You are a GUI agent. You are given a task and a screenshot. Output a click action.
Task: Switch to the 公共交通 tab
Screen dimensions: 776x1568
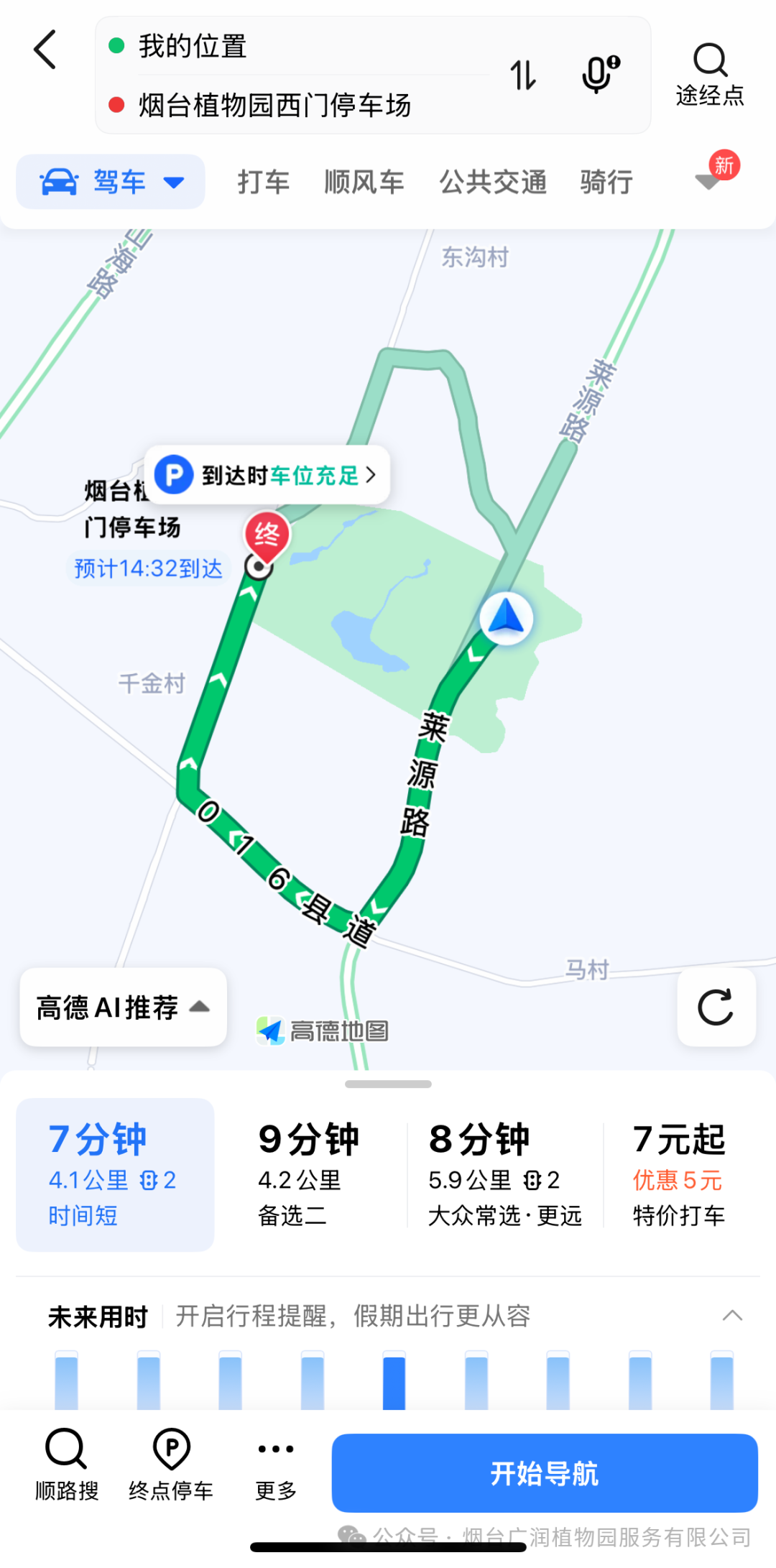(x=493, y=182)
